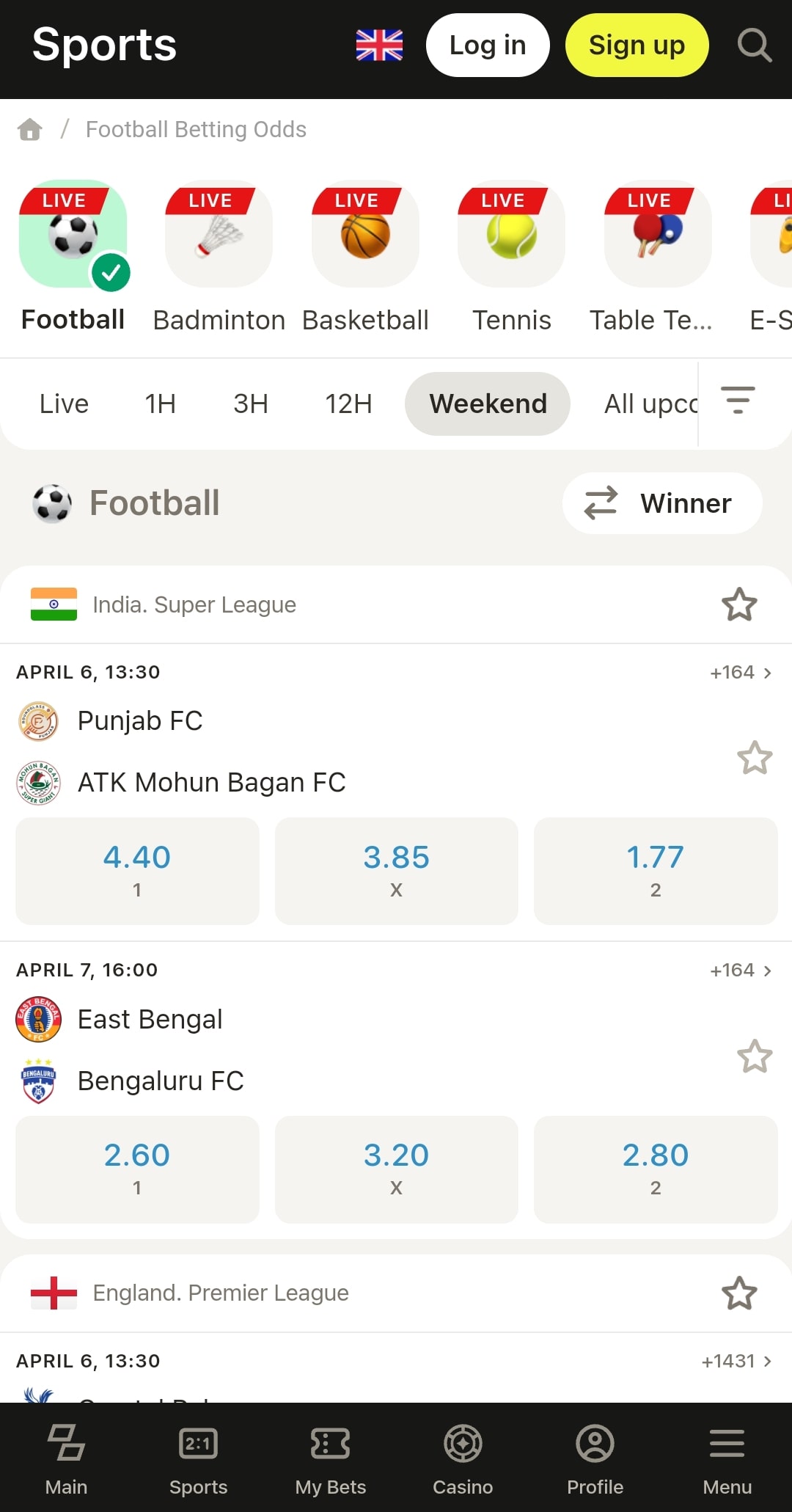Favorite the India Super League

click(x=739, y=605)
